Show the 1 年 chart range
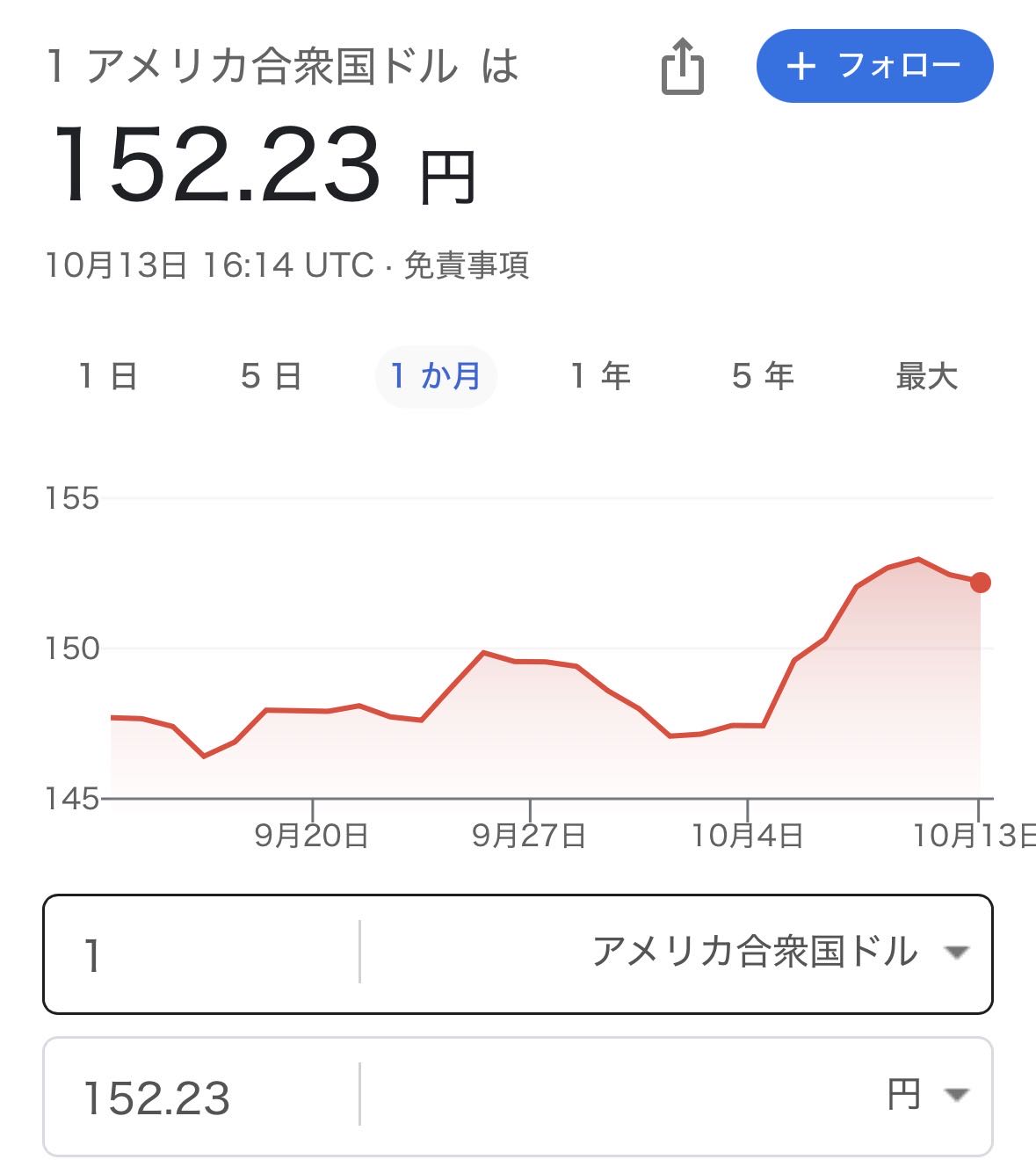1036x1174 pixels. pos(600,376)
